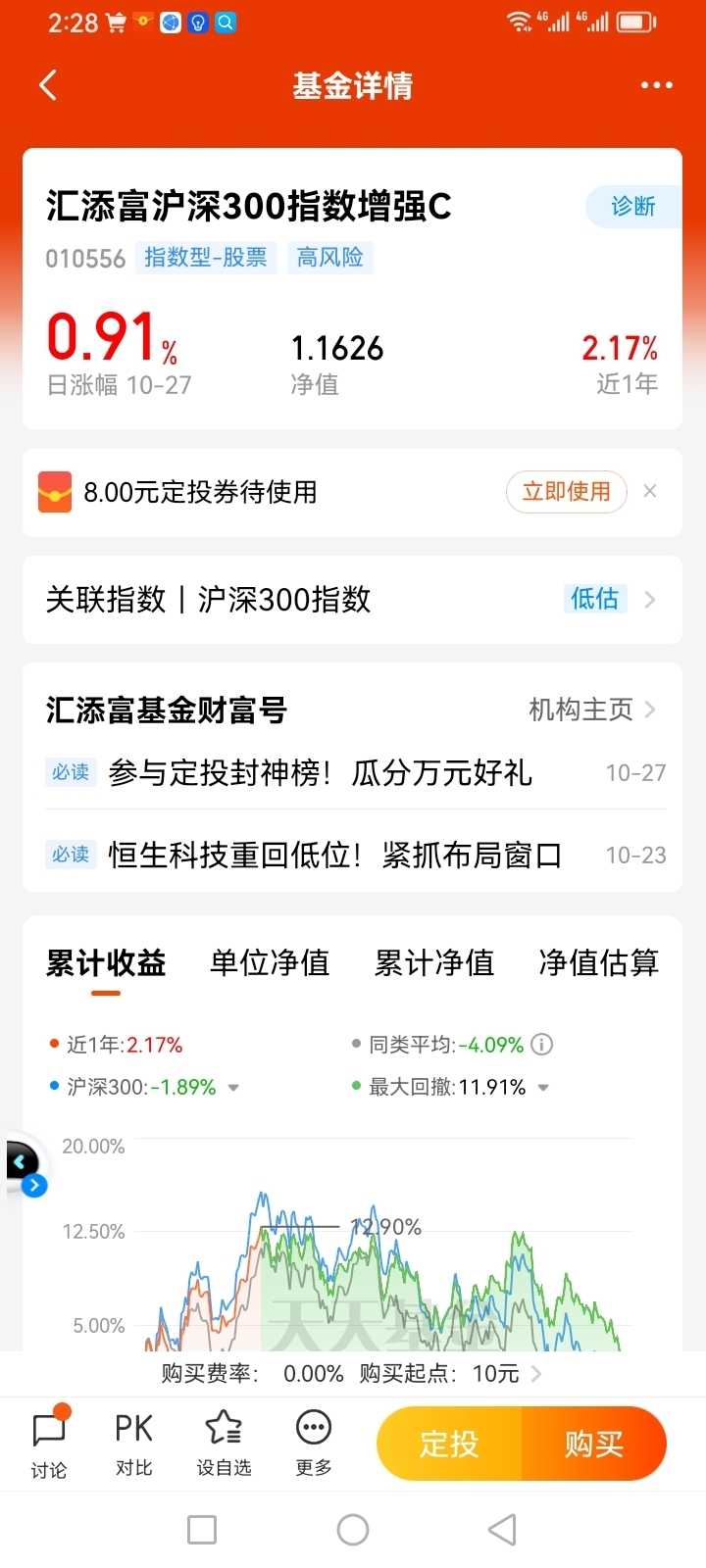Image resolution: width=706 pixels, height=1568 pixels.
Task: Read the 参与定投封神榜 article
Action: (x=320, y=772)
